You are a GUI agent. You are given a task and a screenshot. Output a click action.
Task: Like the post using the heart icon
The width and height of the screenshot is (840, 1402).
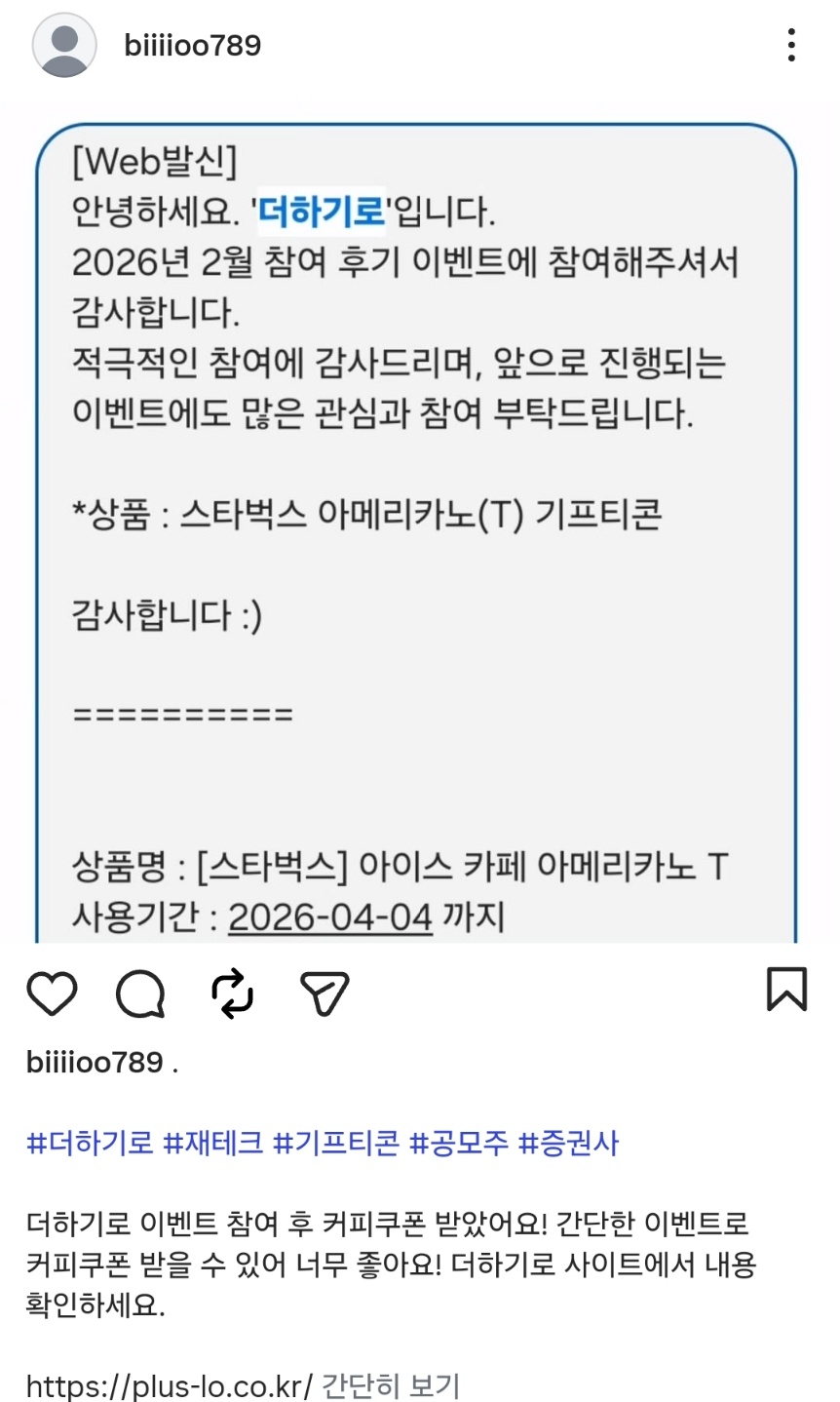(54, 992)
